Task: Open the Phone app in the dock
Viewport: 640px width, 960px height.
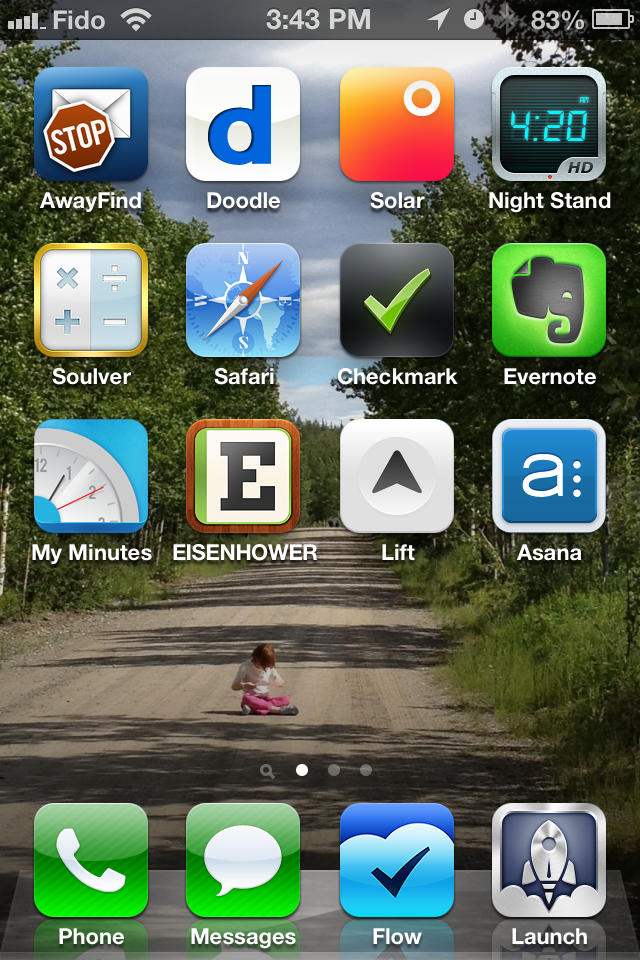Action: 91,860
